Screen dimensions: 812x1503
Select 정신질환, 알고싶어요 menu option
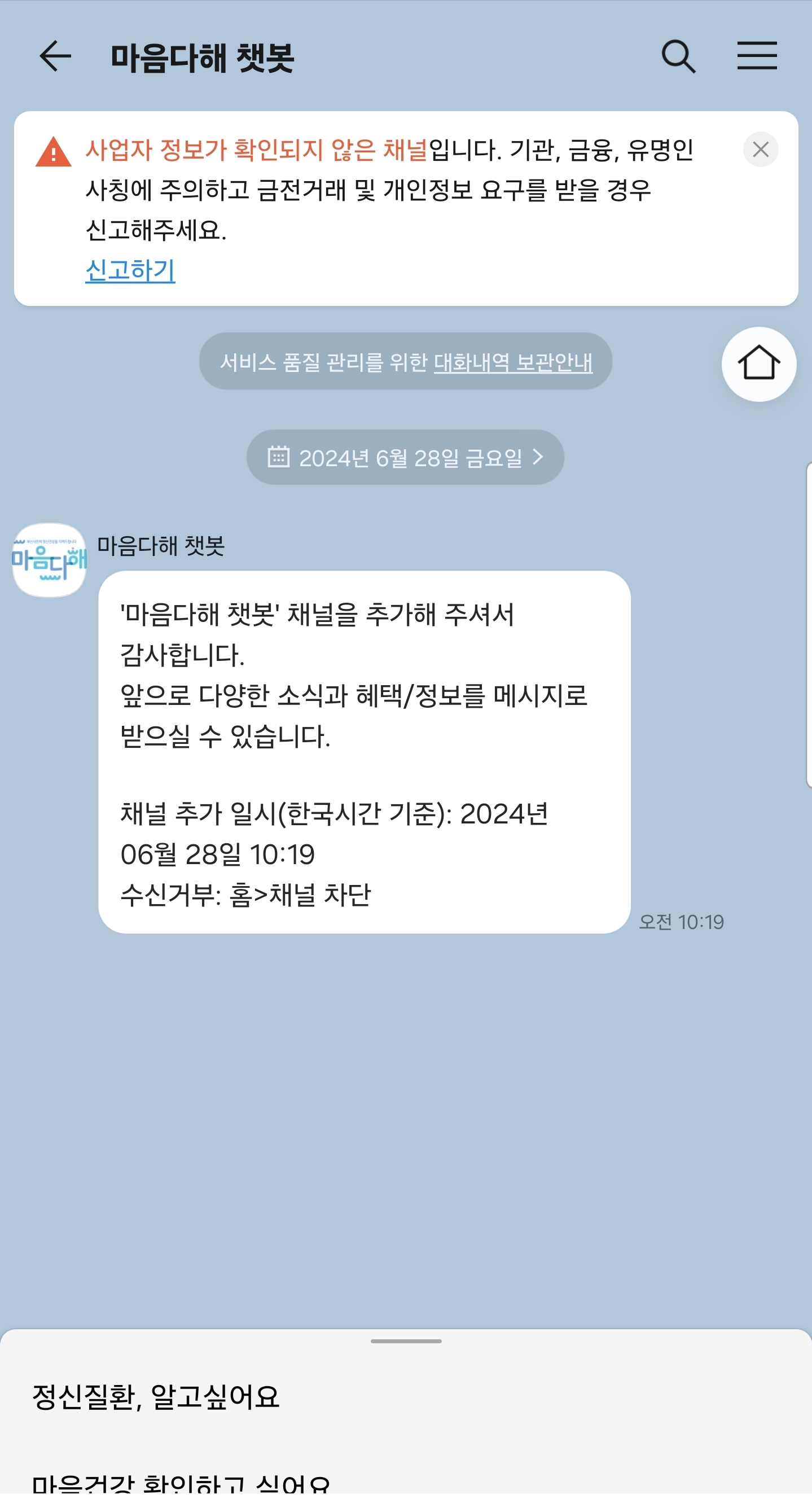point(156,1397)
